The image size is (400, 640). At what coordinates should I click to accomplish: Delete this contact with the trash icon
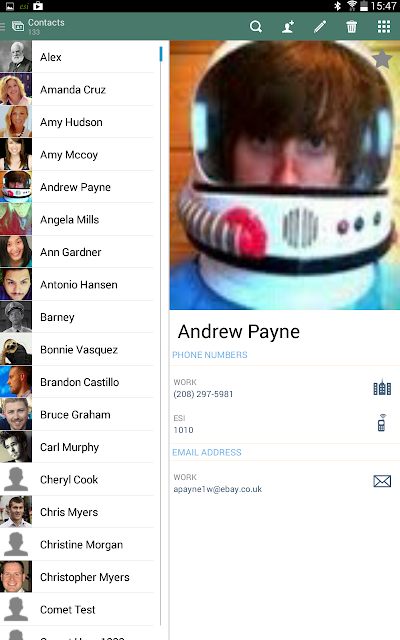coord(351,27)
